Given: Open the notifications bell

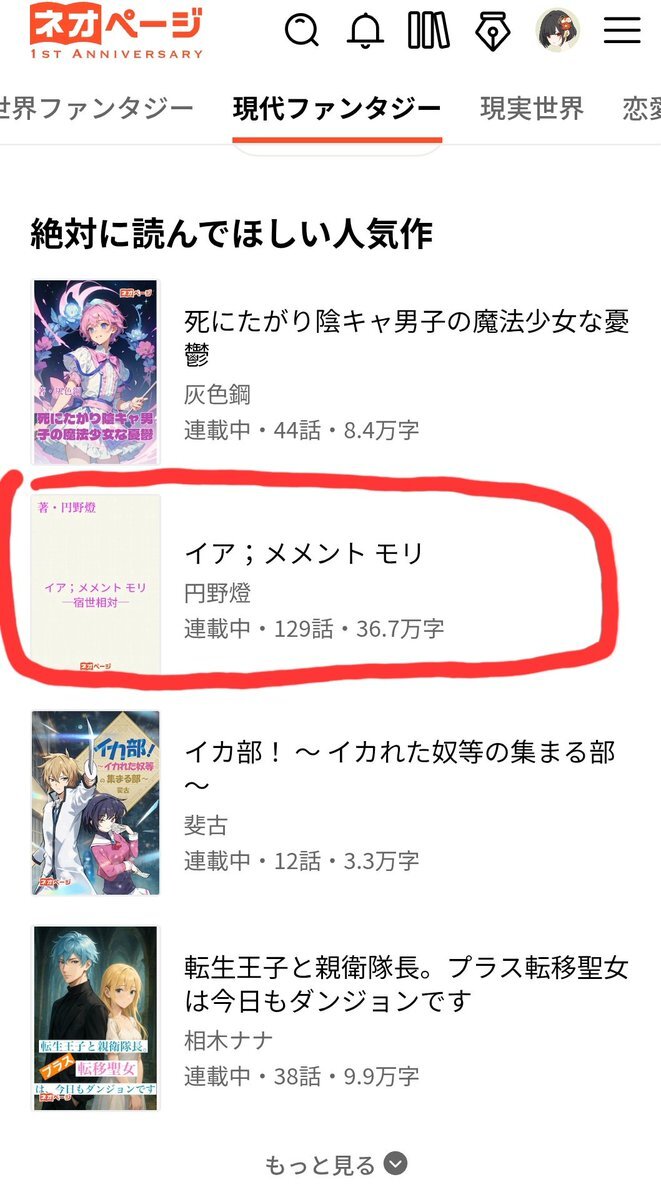Looking at the screenshot, I should (365, 31).
